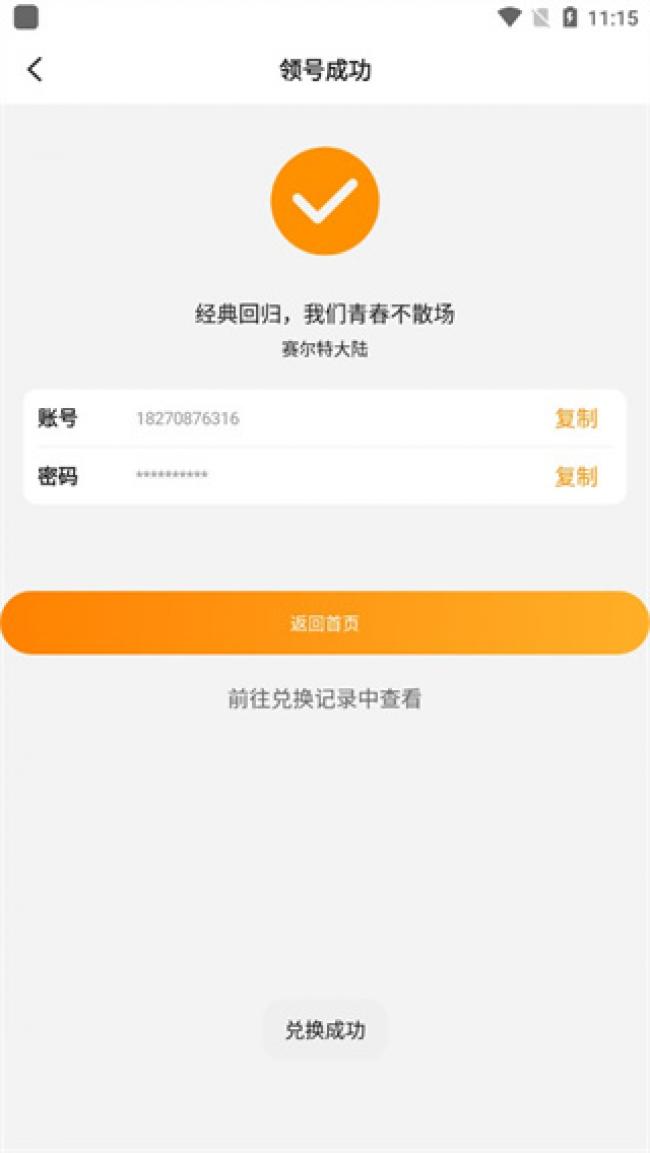Copy the account number 18270876316

click(576, 419)
